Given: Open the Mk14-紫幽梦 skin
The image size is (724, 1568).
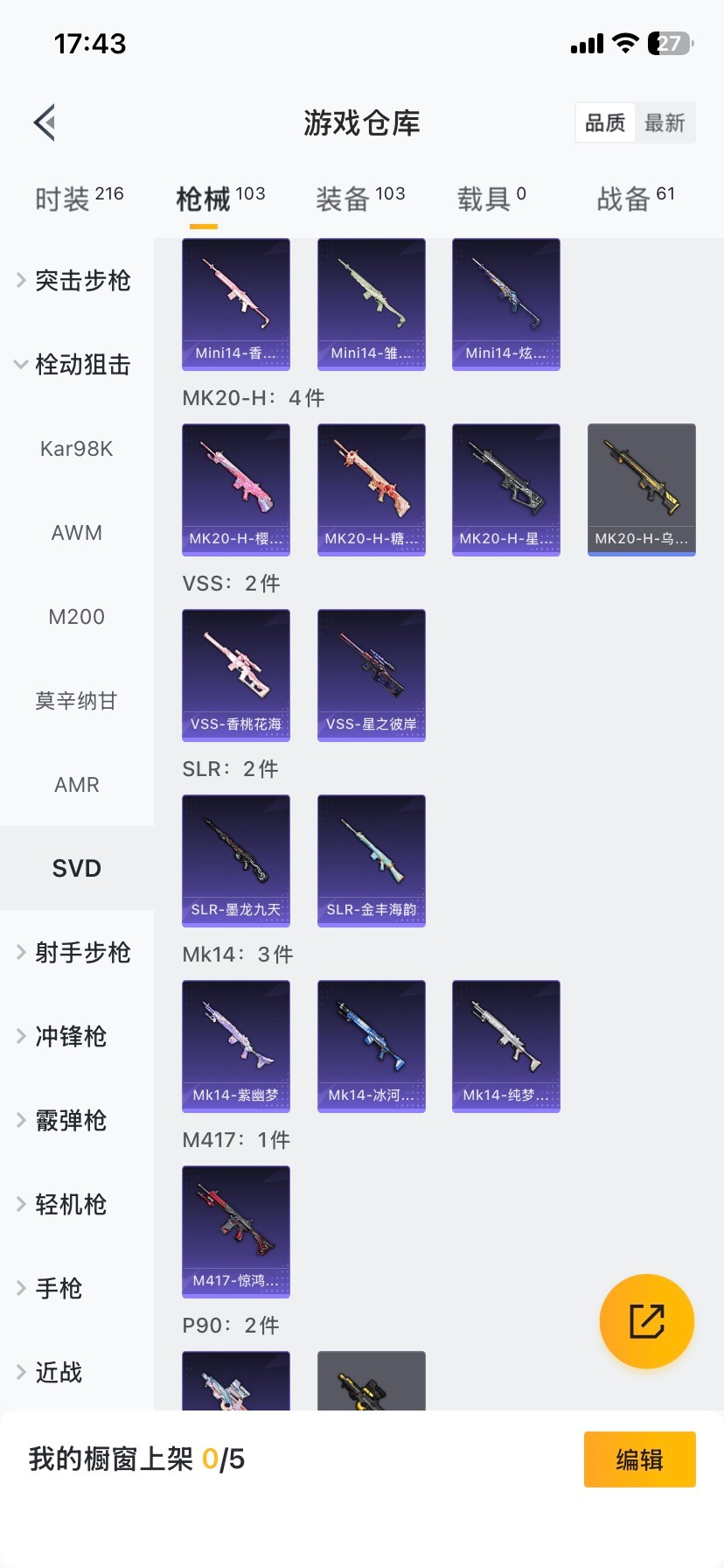Looking at the screenshot, I should pos(236,1046).
